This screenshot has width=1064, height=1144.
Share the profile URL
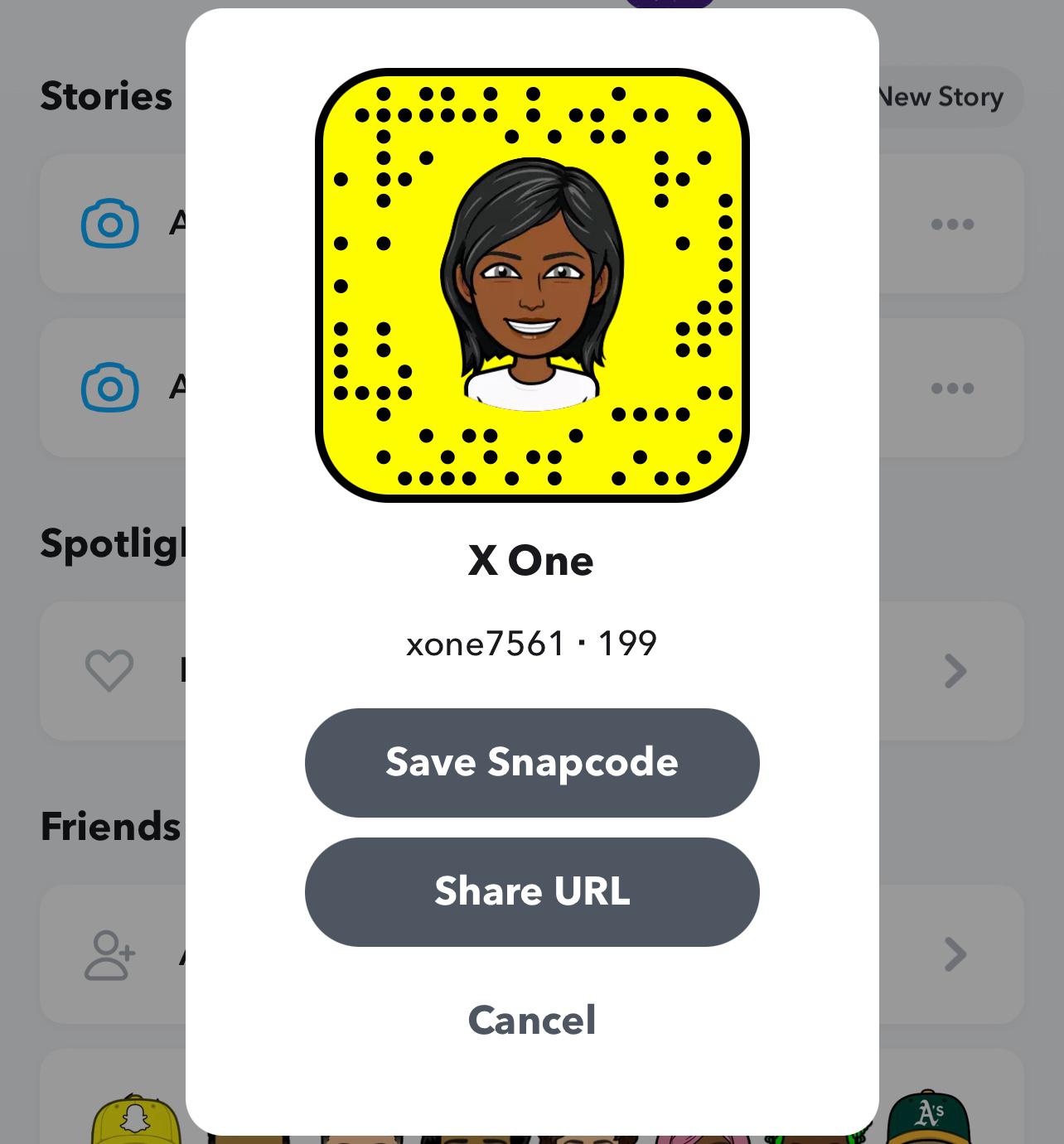(532, 891)
